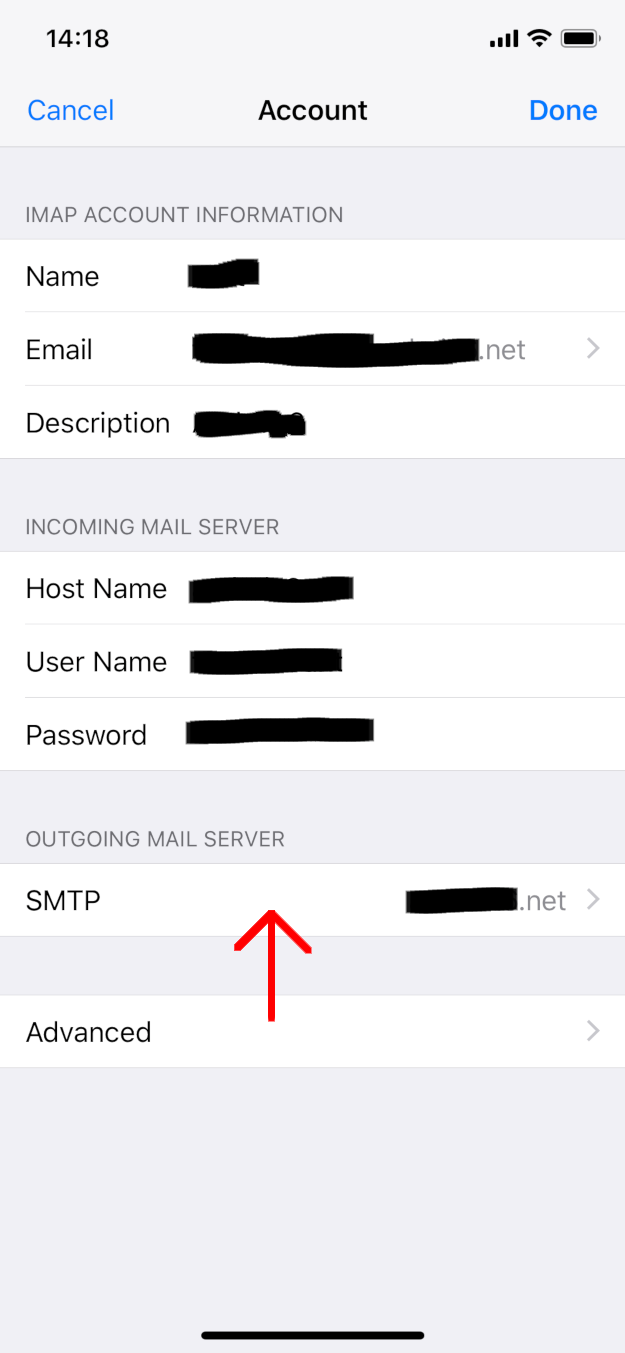The width and height of the screenshot is (625, 1353).
Task: Cancel account editing
Action: click(71, 110)
